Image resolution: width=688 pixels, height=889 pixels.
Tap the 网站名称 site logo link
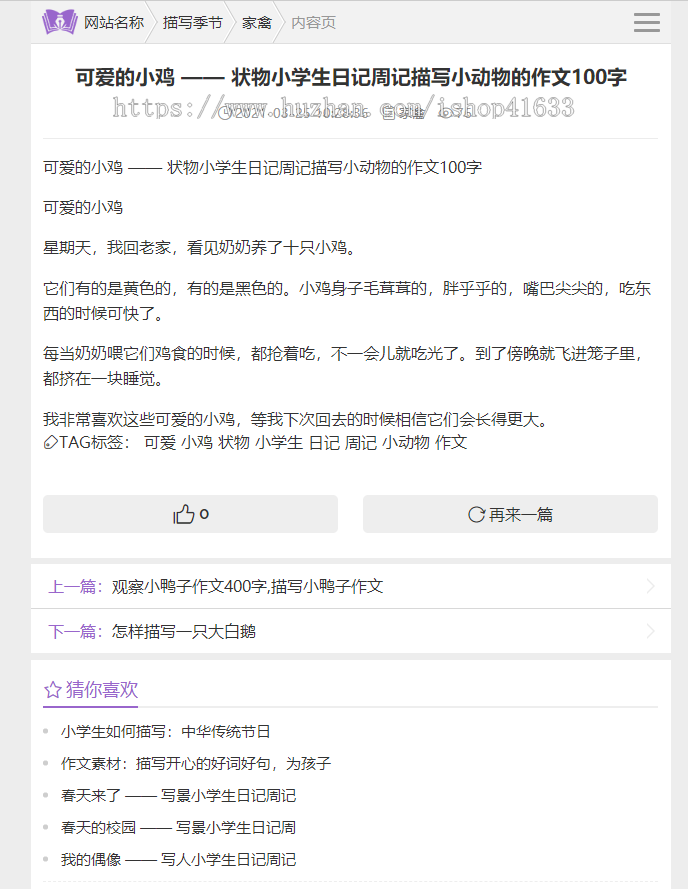[93, 22]
